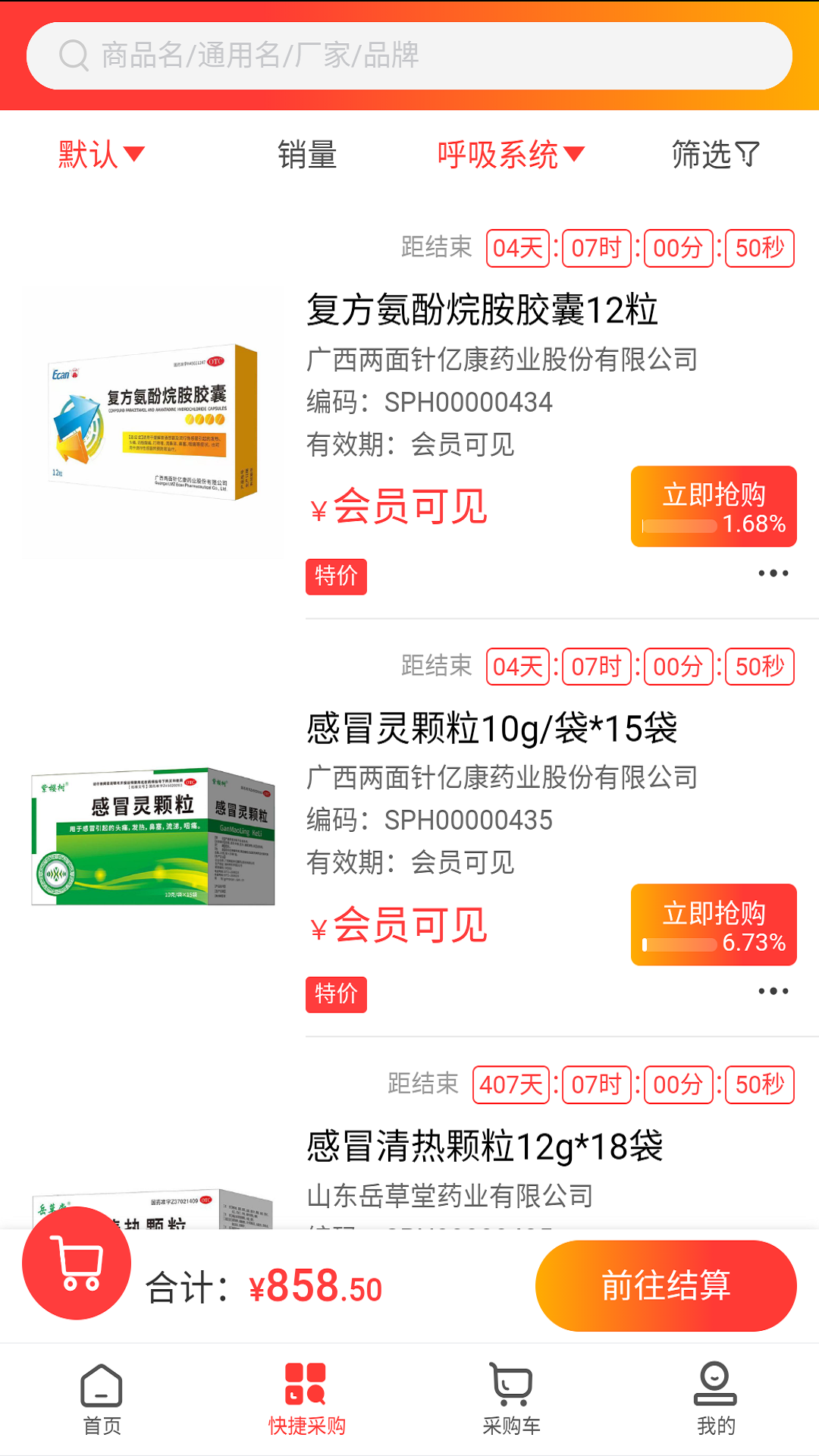Open more options for 感冒灵颗粒
This screenshot has height=1456, width=819.
pos(773,991)
